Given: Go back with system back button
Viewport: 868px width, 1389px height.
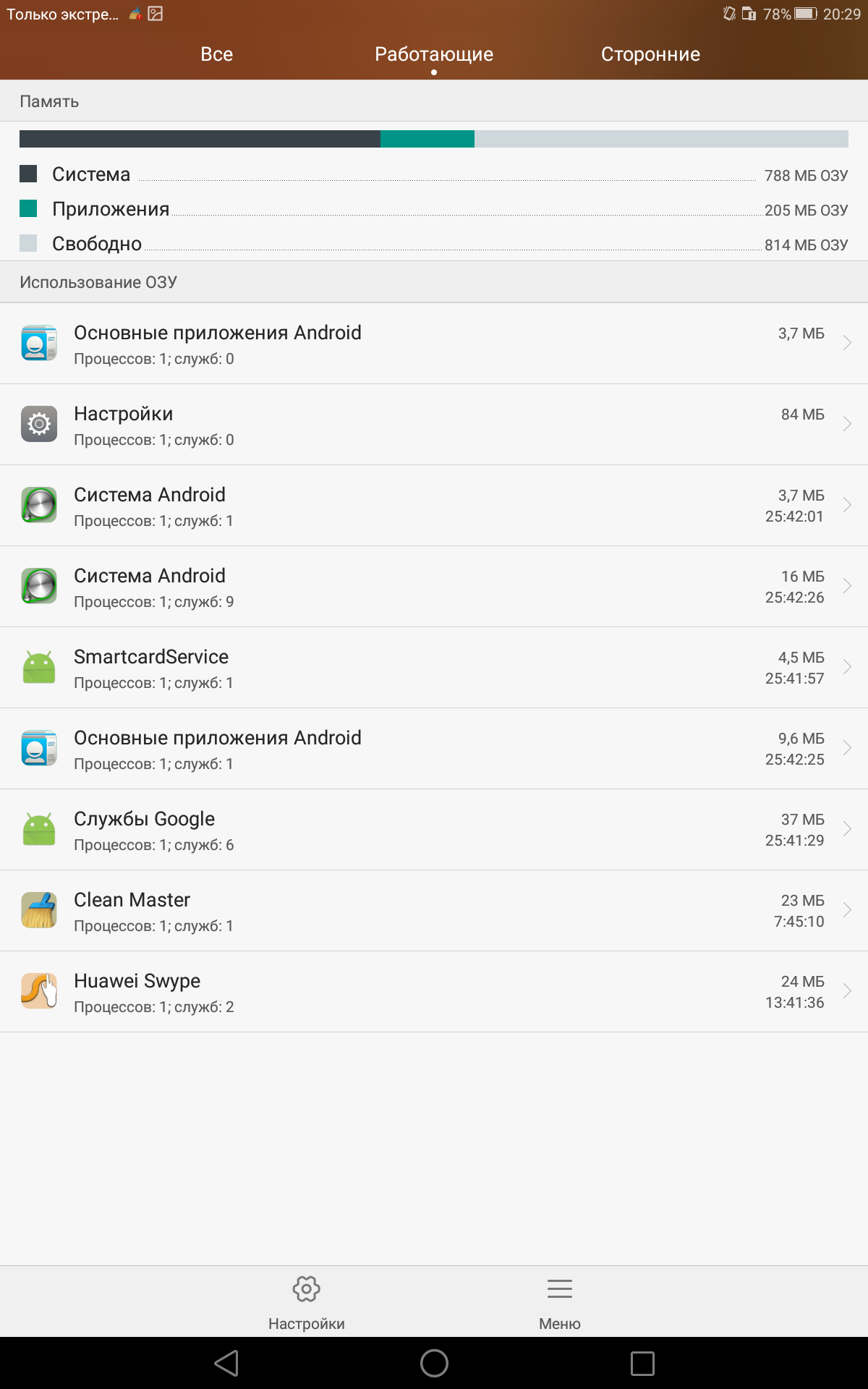Looking at the screenshot, I should (x=226, y=1363).
